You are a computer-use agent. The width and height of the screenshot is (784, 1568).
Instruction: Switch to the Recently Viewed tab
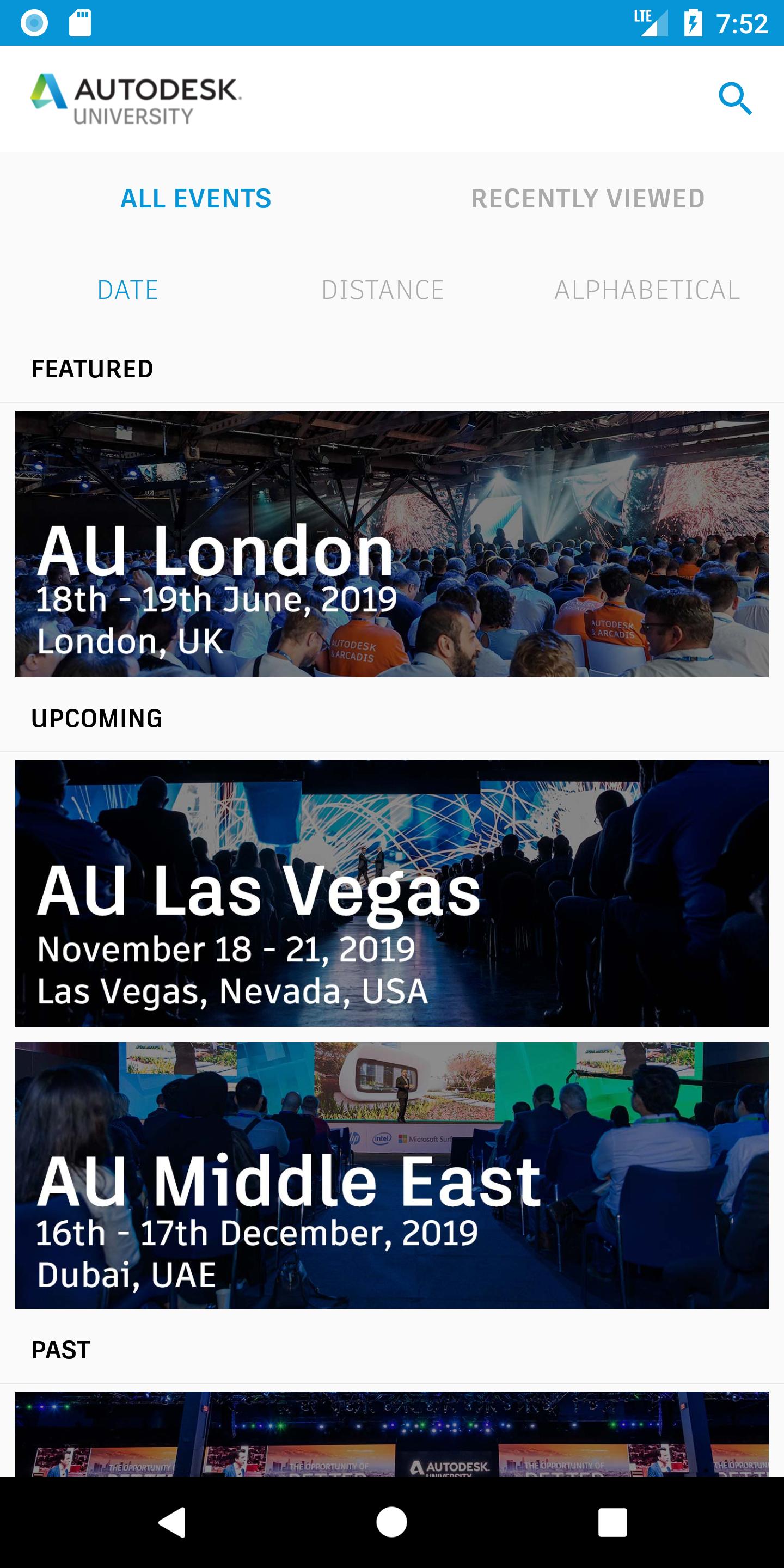pos(587,198)
